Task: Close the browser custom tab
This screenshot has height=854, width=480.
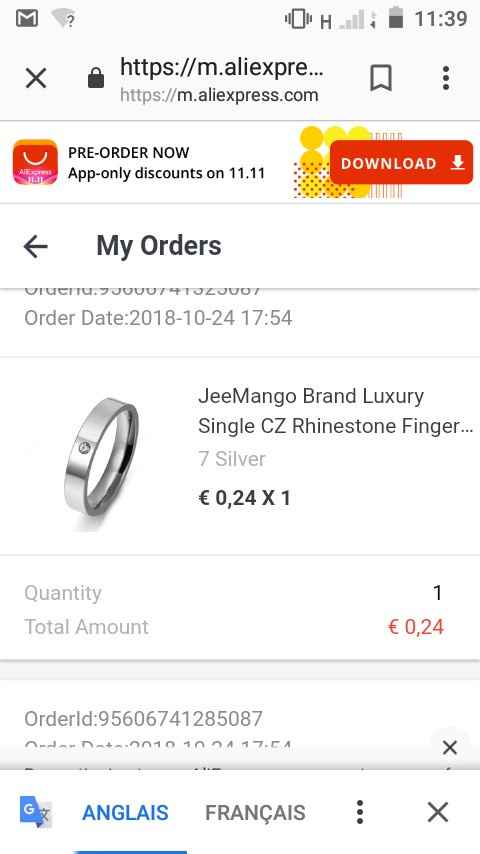Action: [x=36, y=78]
